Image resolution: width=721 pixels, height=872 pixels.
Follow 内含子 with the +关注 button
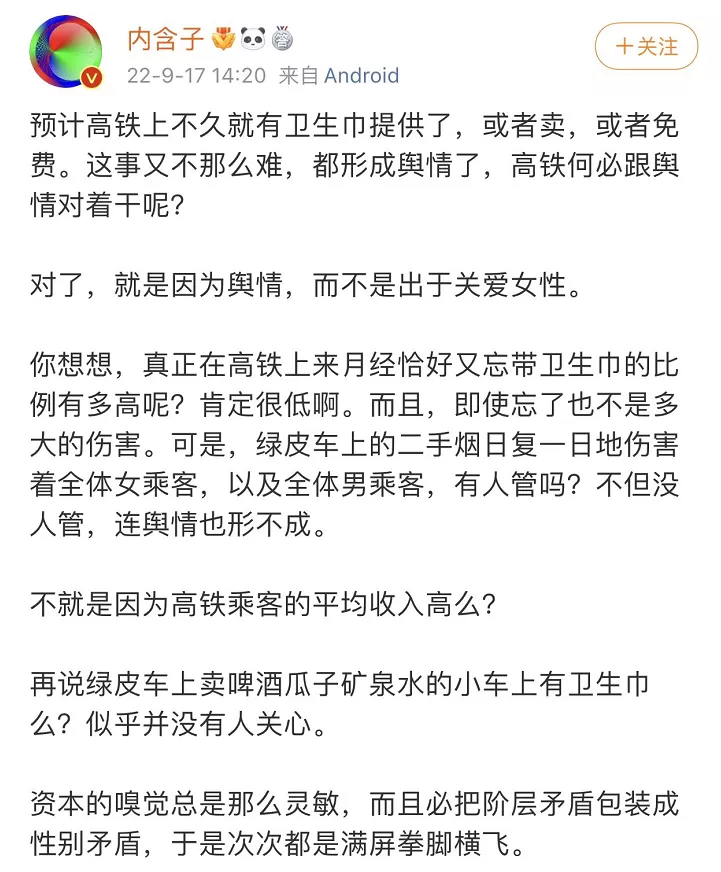pos(646,46)
